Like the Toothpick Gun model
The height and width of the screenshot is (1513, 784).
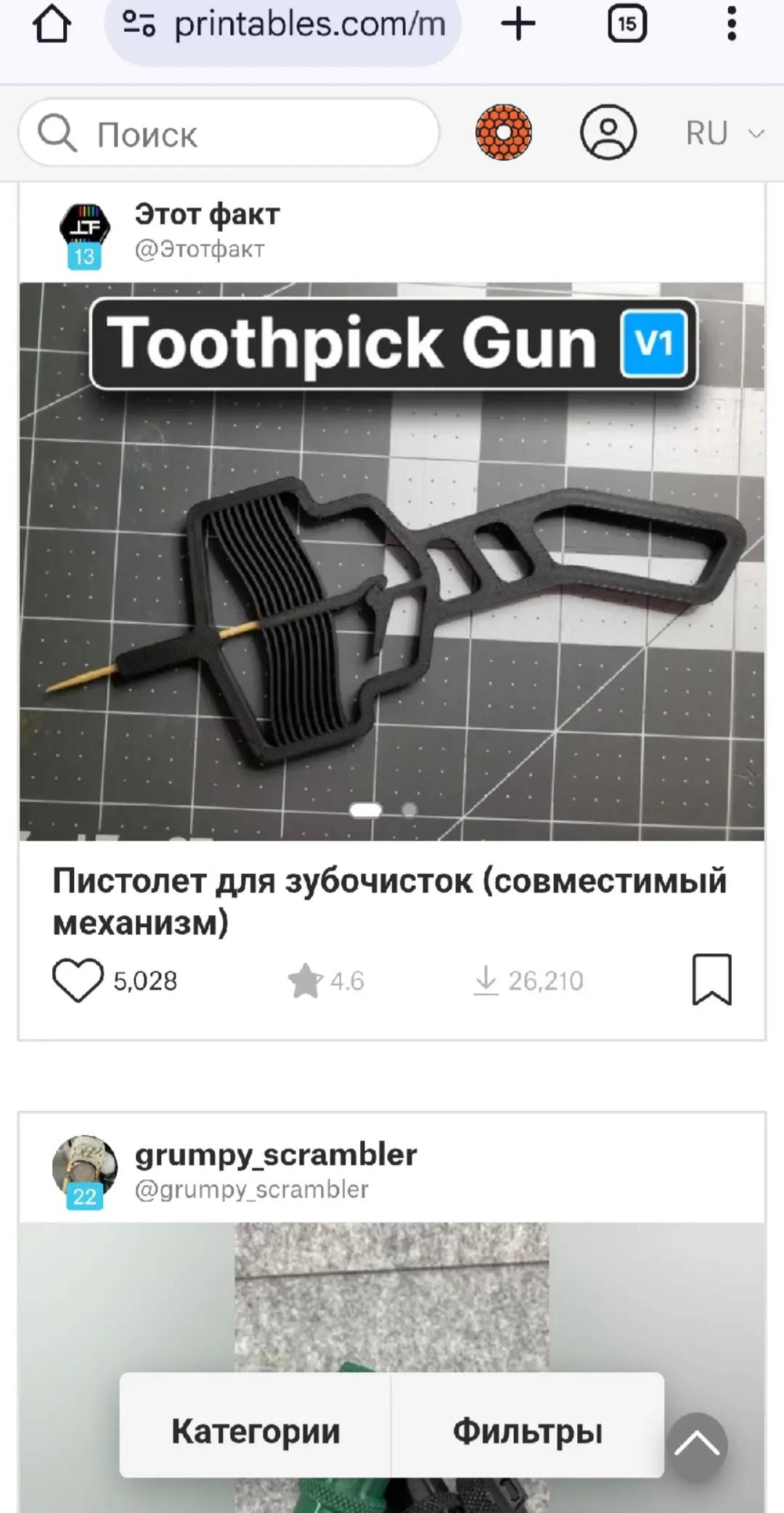click(x=78, y=980)
